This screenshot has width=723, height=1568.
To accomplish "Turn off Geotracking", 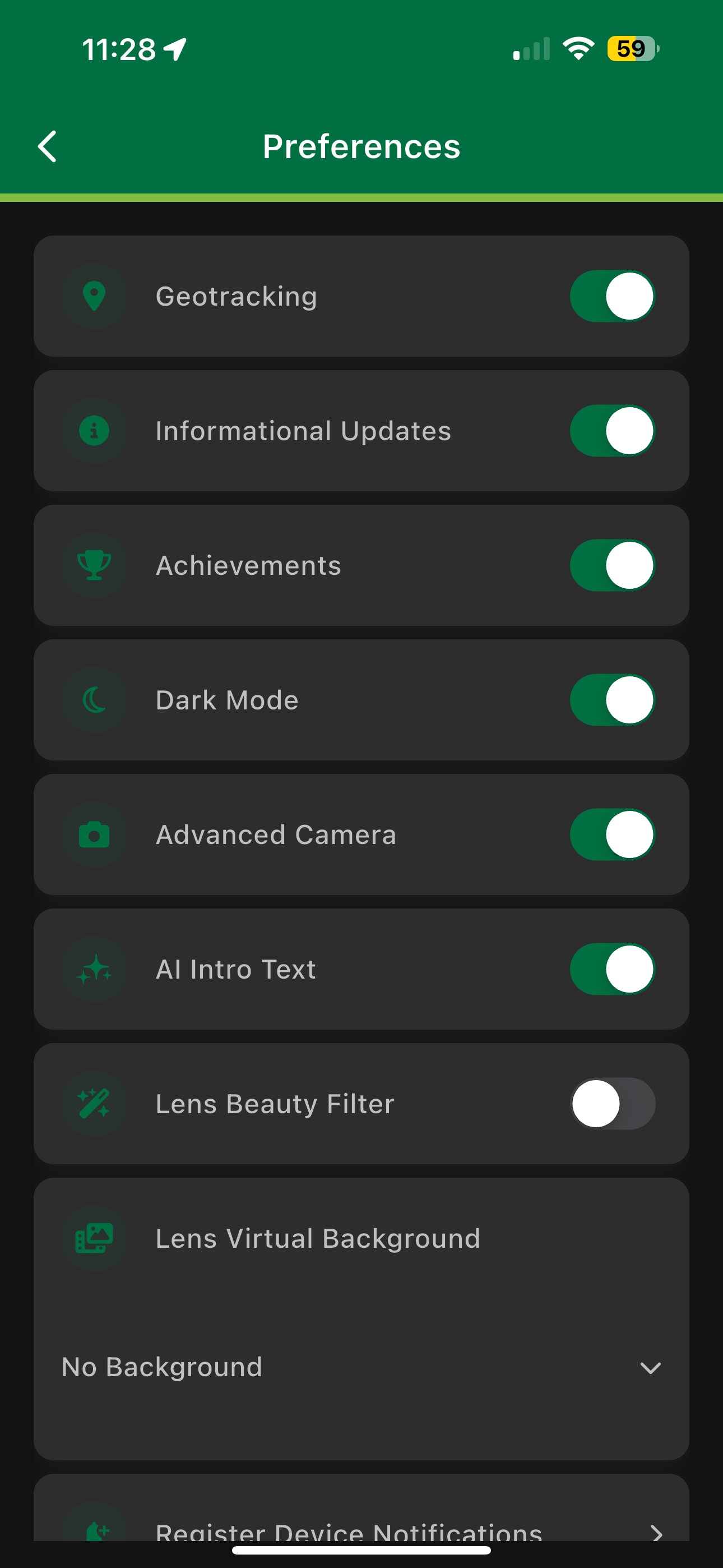I will 611,297.
